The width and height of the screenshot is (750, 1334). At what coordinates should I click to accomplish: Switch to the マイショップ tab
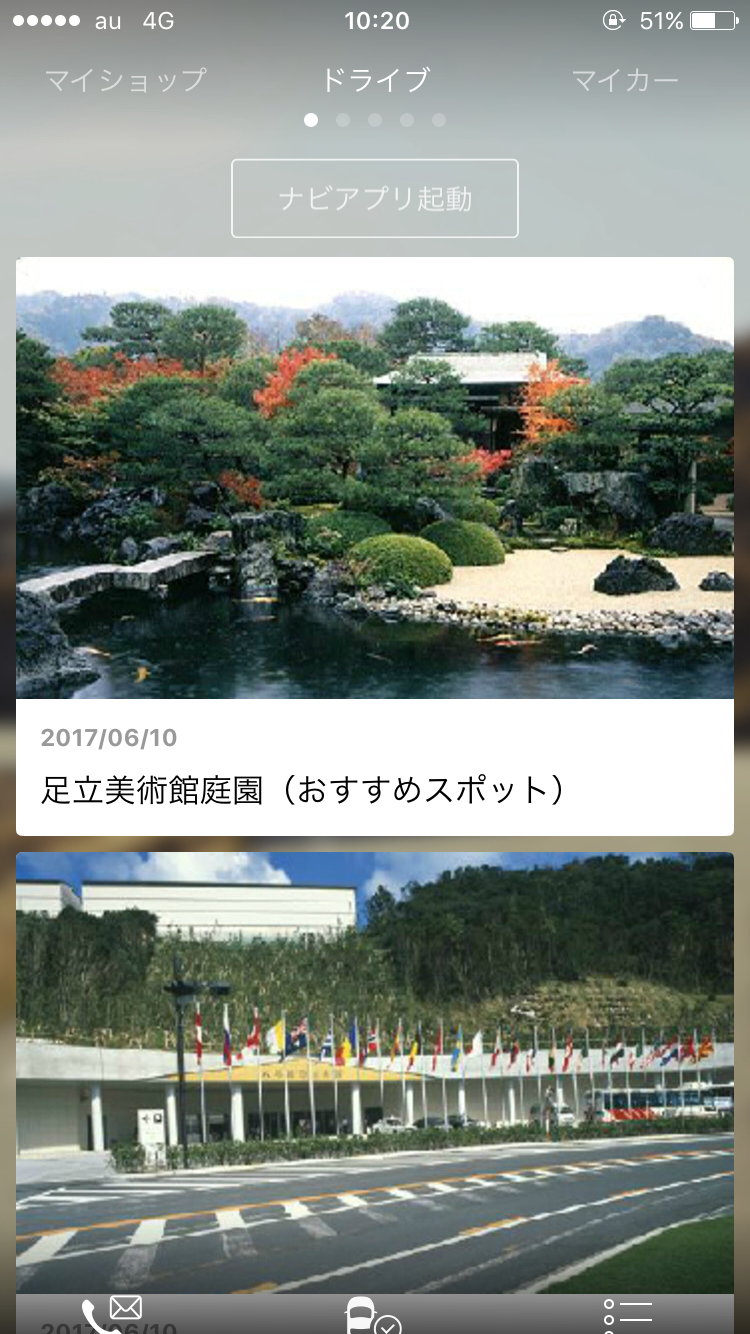point(125,80)
